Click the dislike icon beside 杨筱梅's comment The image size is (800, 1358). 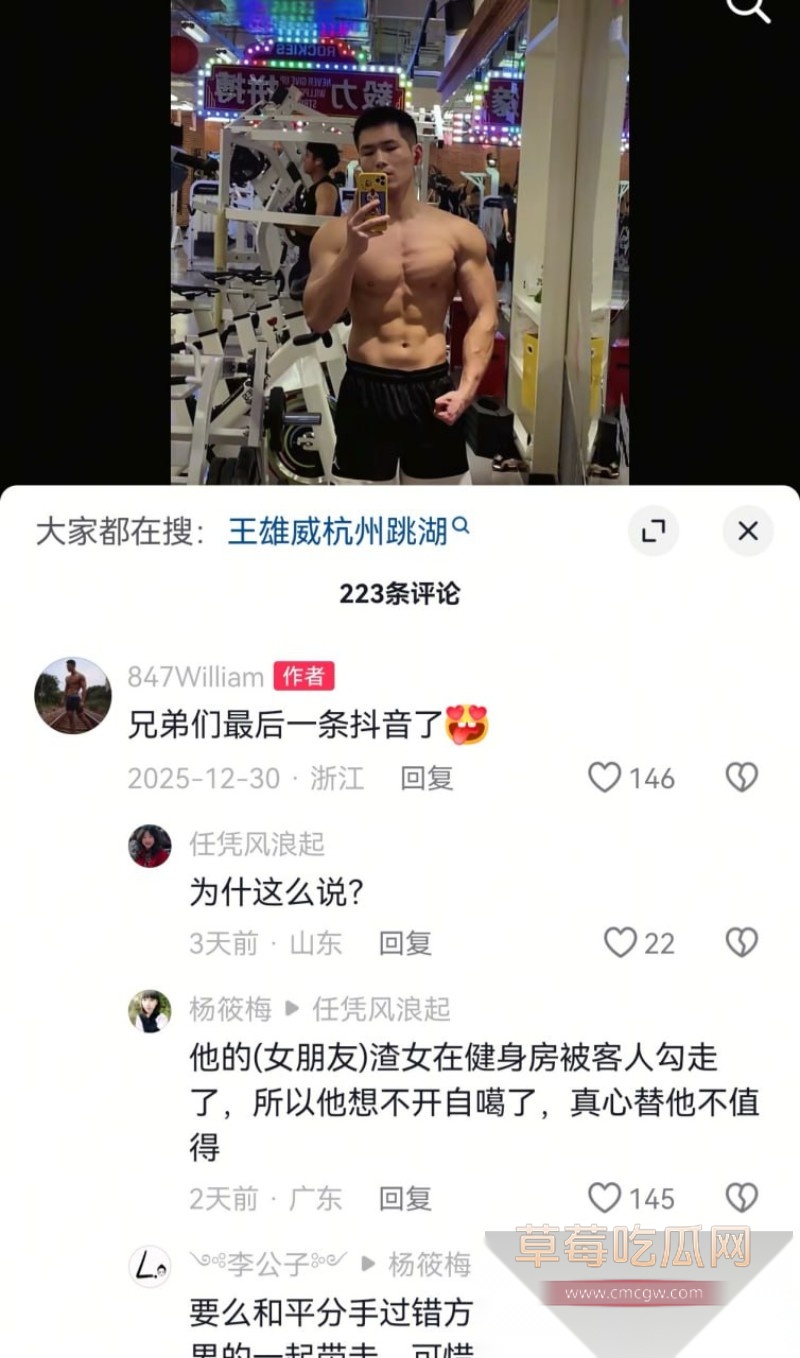(x=740, y=1199)
